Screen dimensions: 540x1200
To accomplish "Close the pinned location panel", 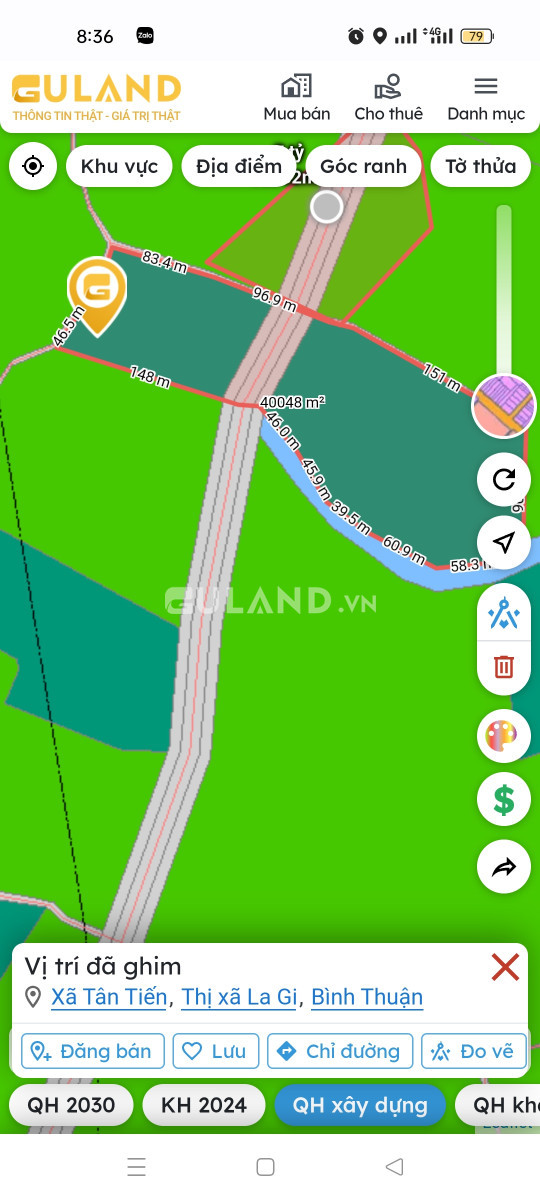I will coord(505,967).
